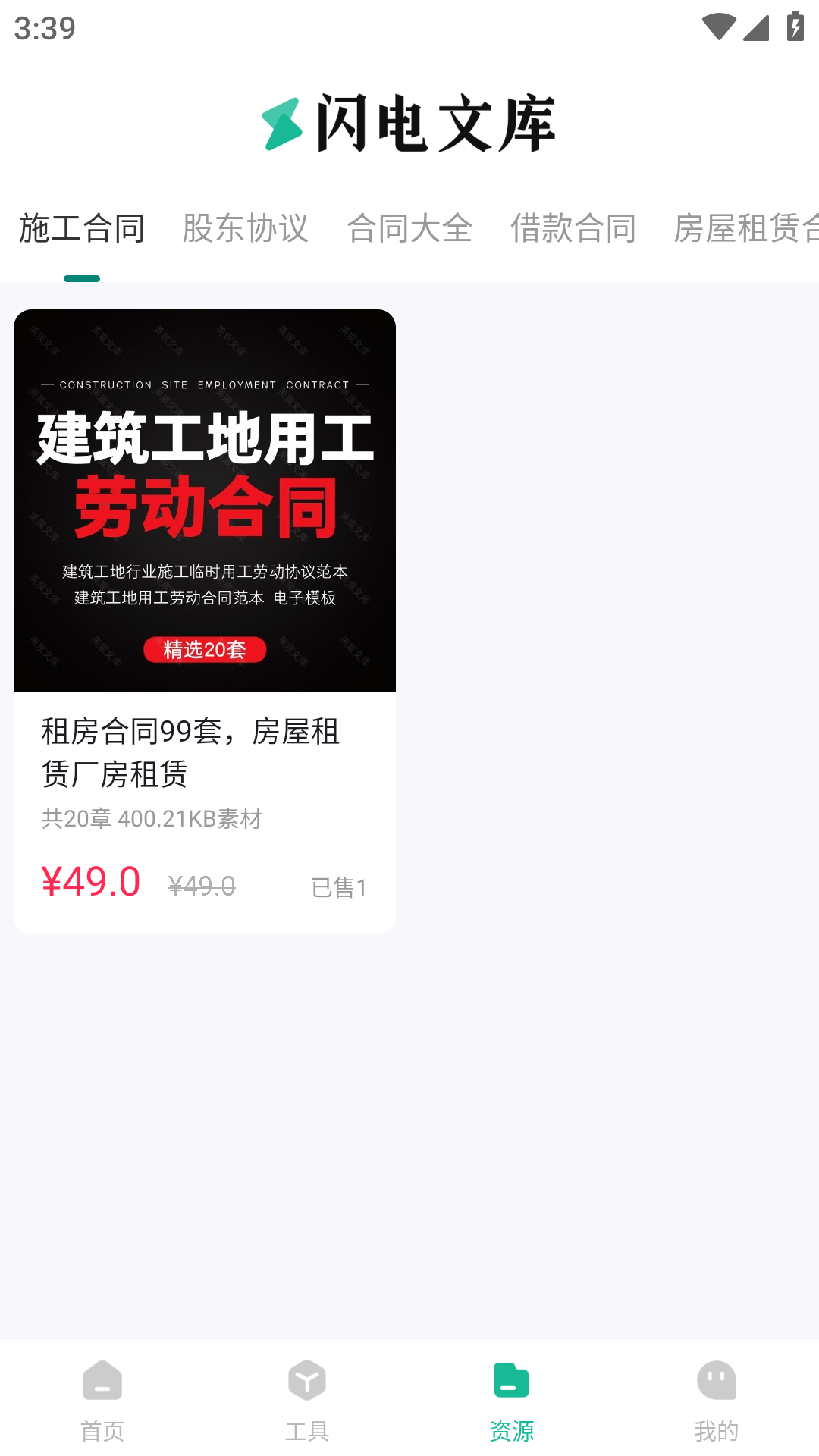Viewport: 819px width, 1456px height.
Task: Select the 施工合同 tab
Action: [82, 228]
